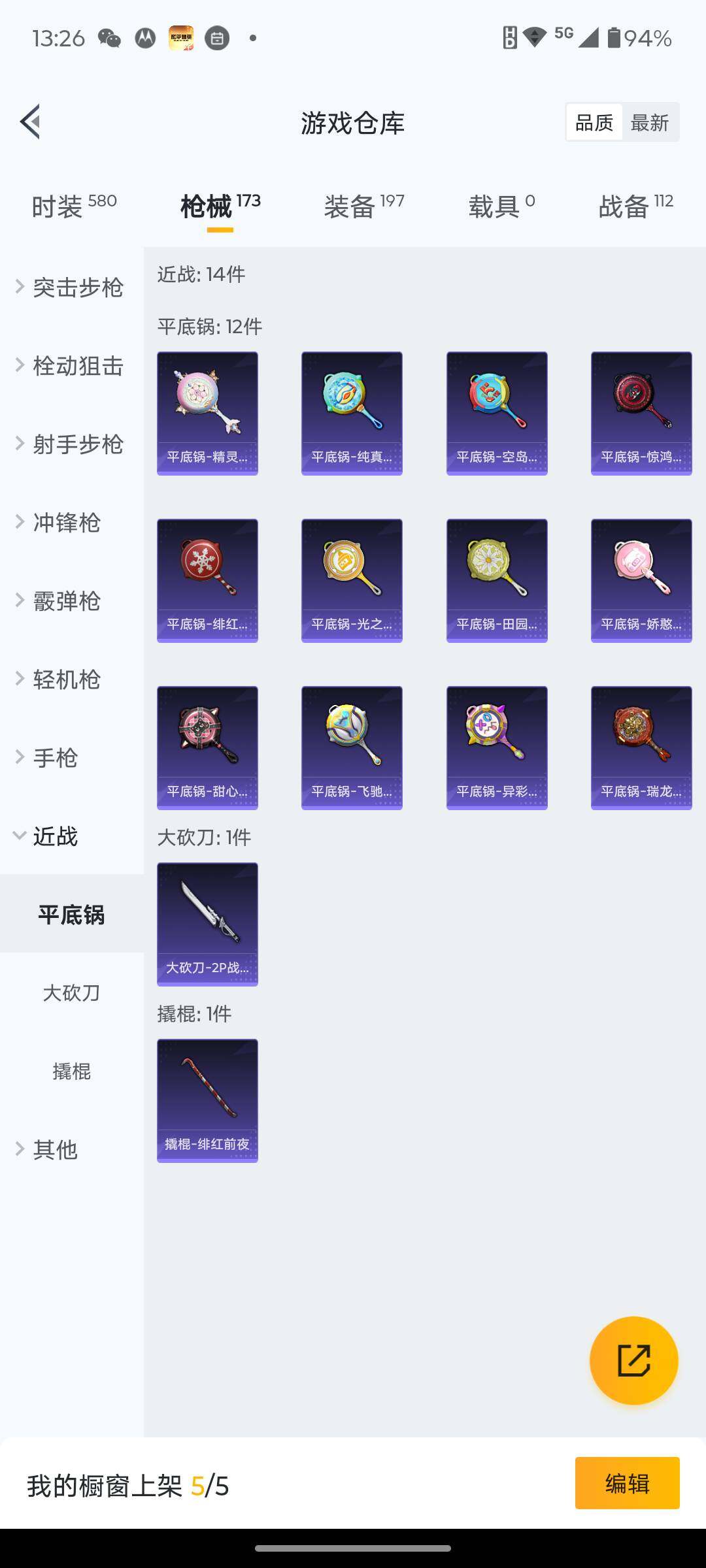Expand the 其他 category
The height and width of the screenshot is (1568, 706).
click(x=55, y=1150)
